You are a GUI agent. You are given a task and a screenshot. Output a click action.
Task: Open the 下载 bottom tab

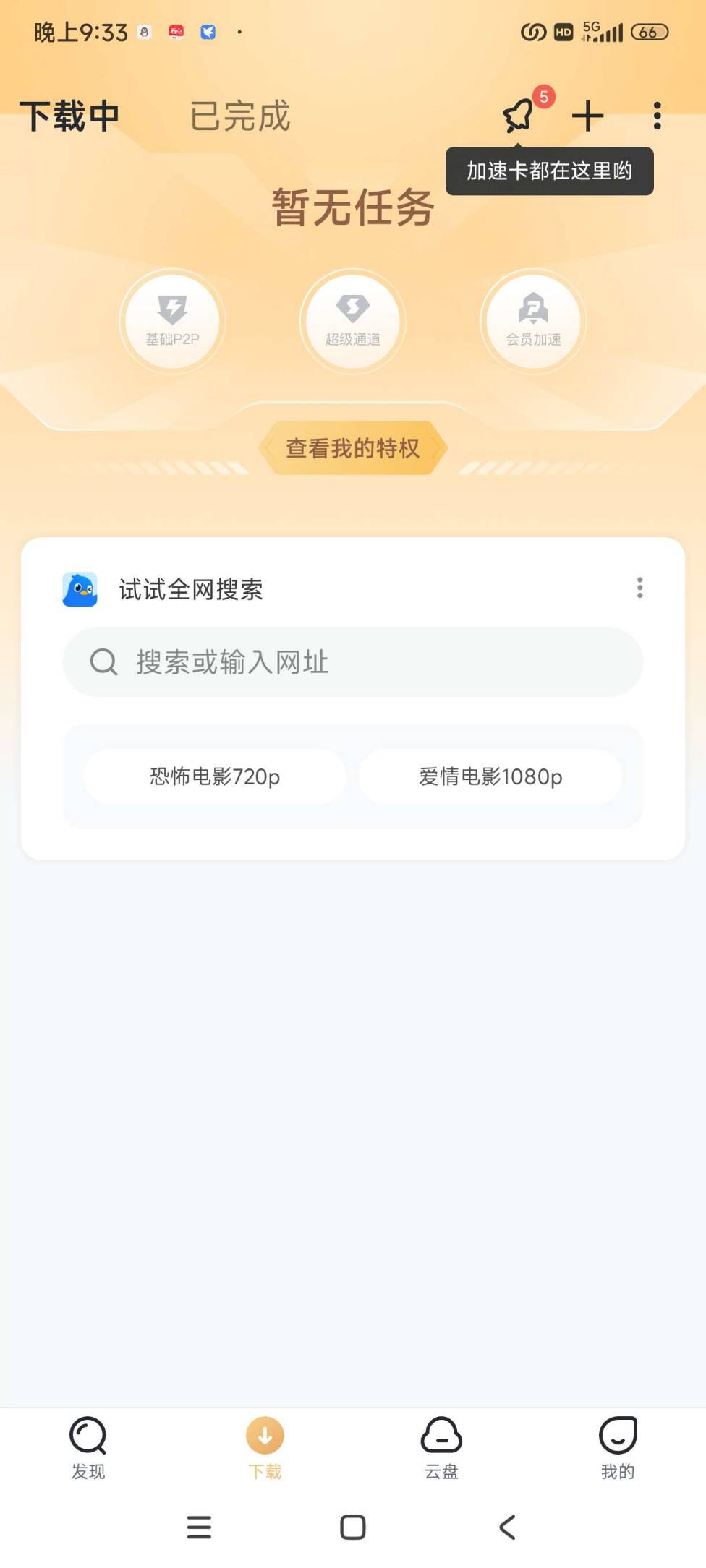point(265,1448)
